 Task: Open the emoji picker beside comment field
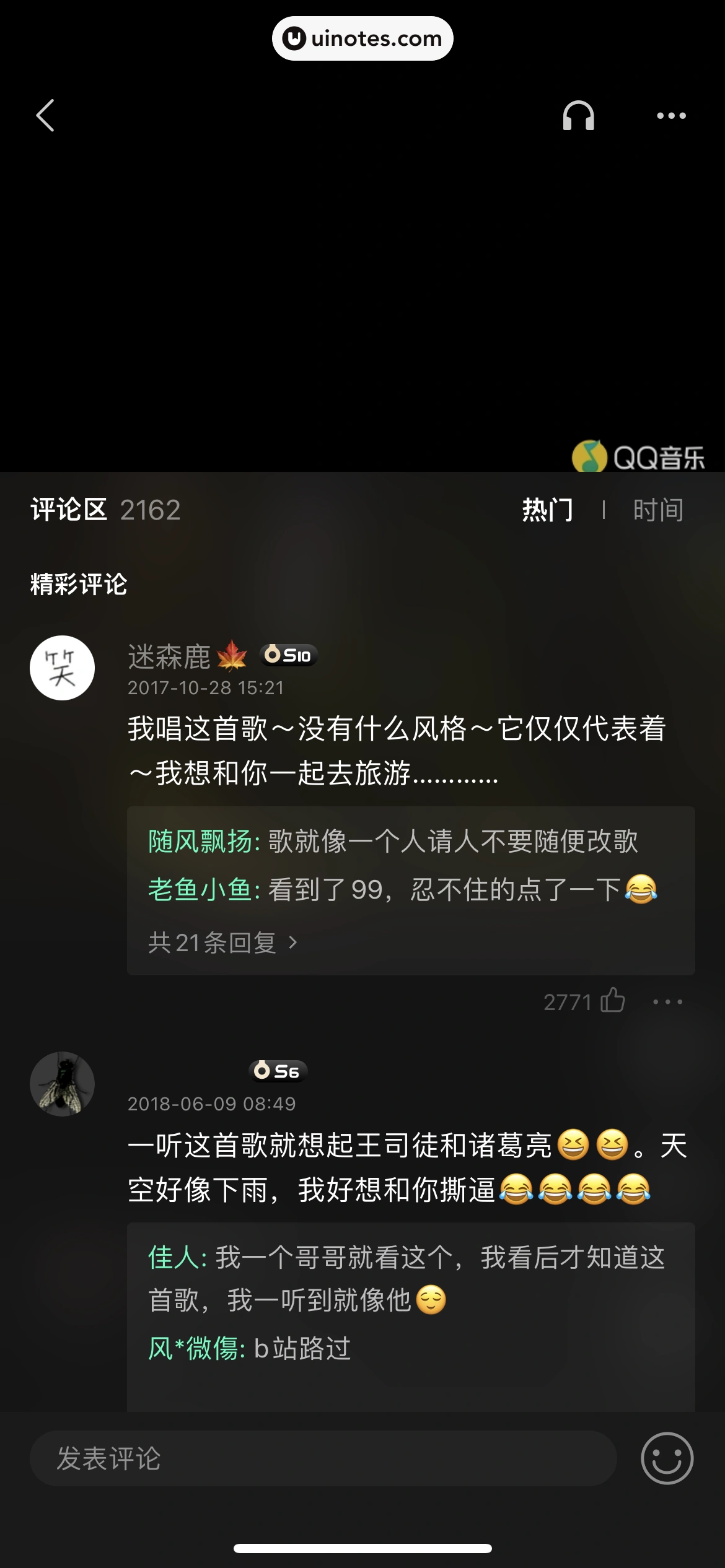click(x=667, y=1458)
